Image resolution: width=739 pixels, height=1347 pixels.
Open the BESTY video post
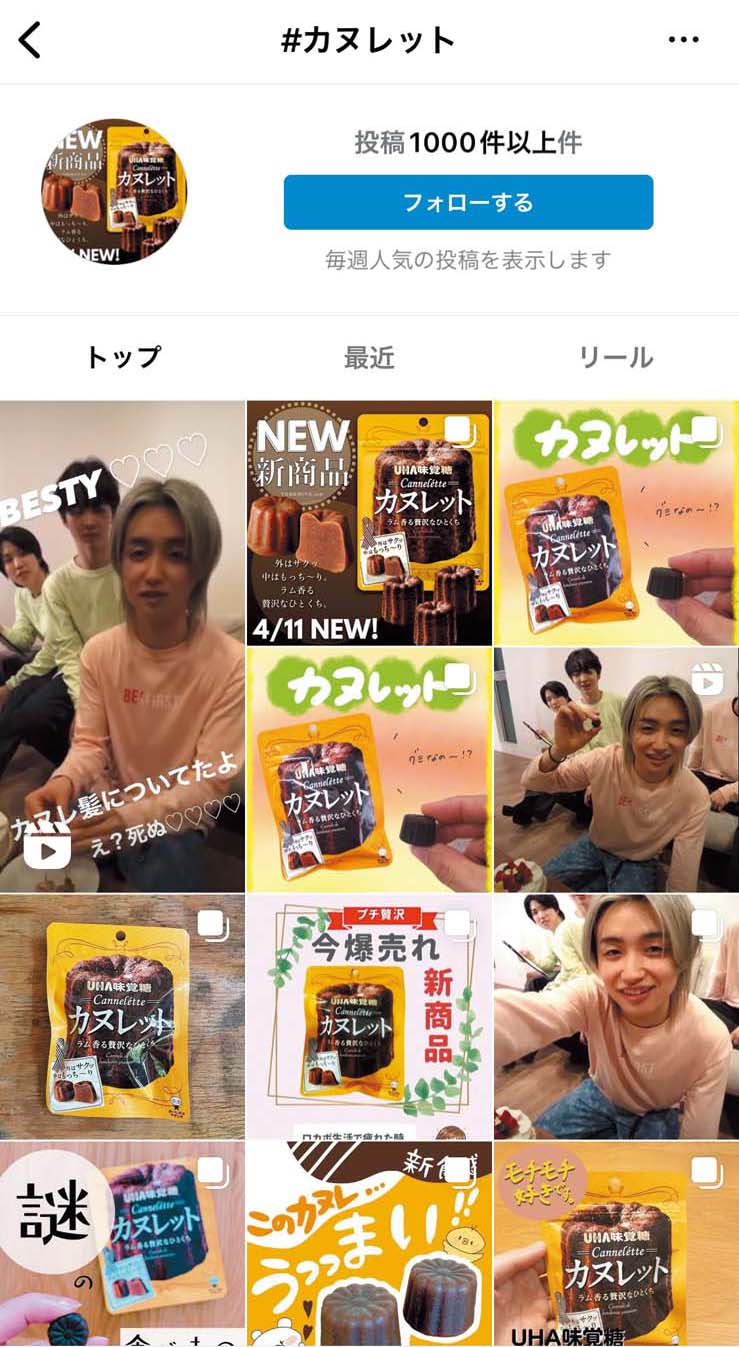122,646
